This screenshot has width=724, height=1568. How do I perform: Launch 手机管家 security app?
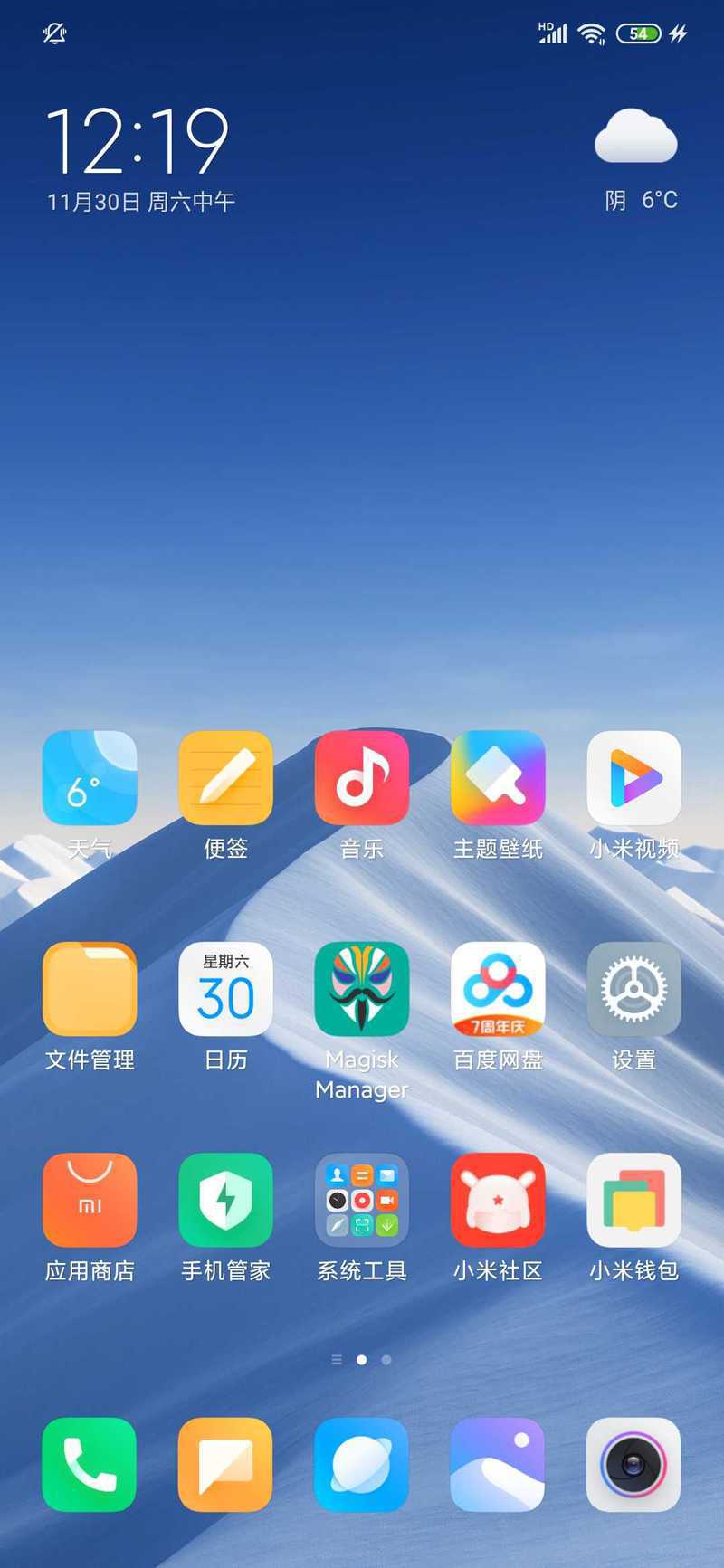225,1200
